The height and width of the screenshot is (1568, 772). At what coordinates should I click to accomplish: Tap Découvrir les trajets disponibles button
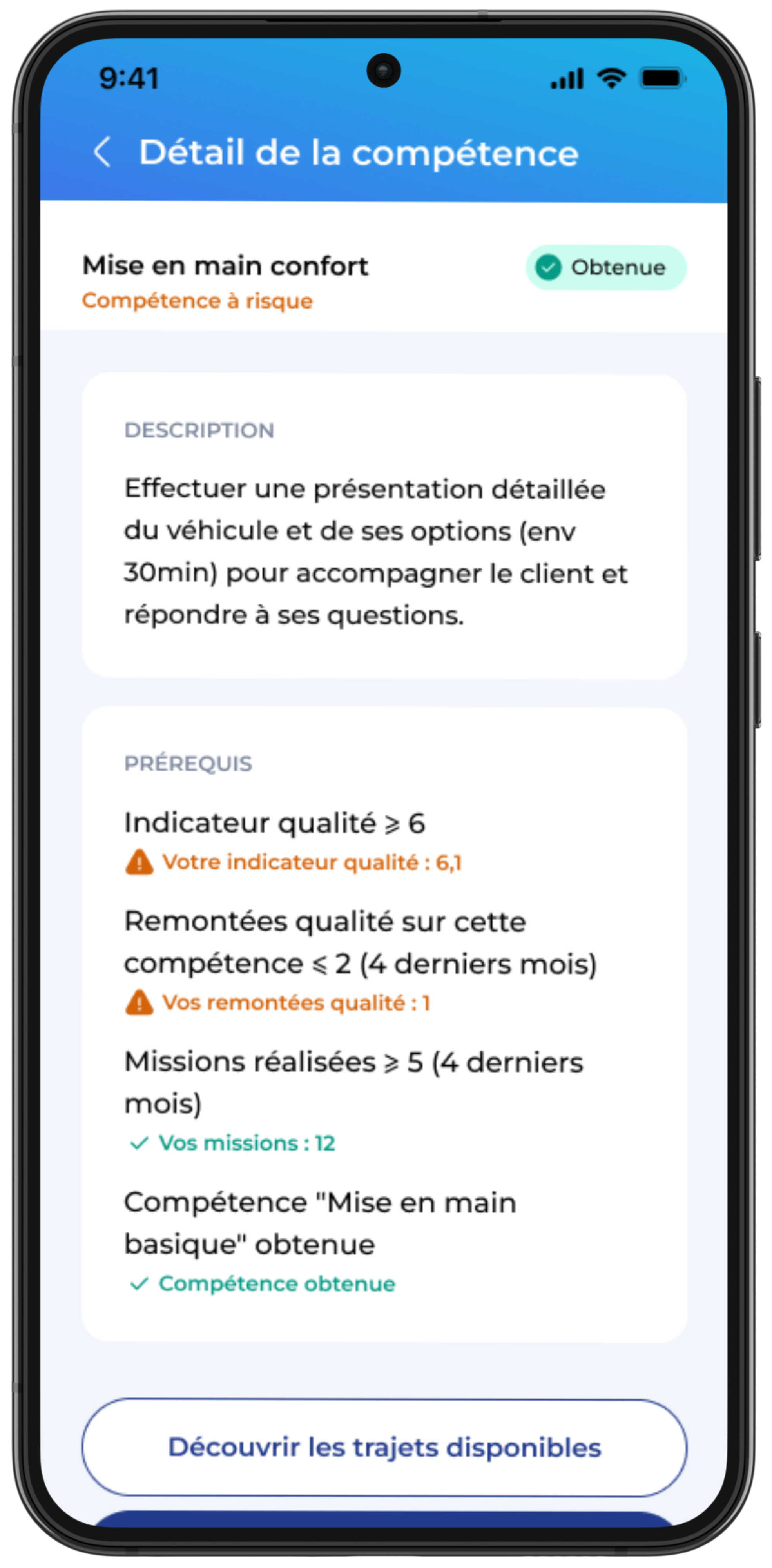(384, 1447)
